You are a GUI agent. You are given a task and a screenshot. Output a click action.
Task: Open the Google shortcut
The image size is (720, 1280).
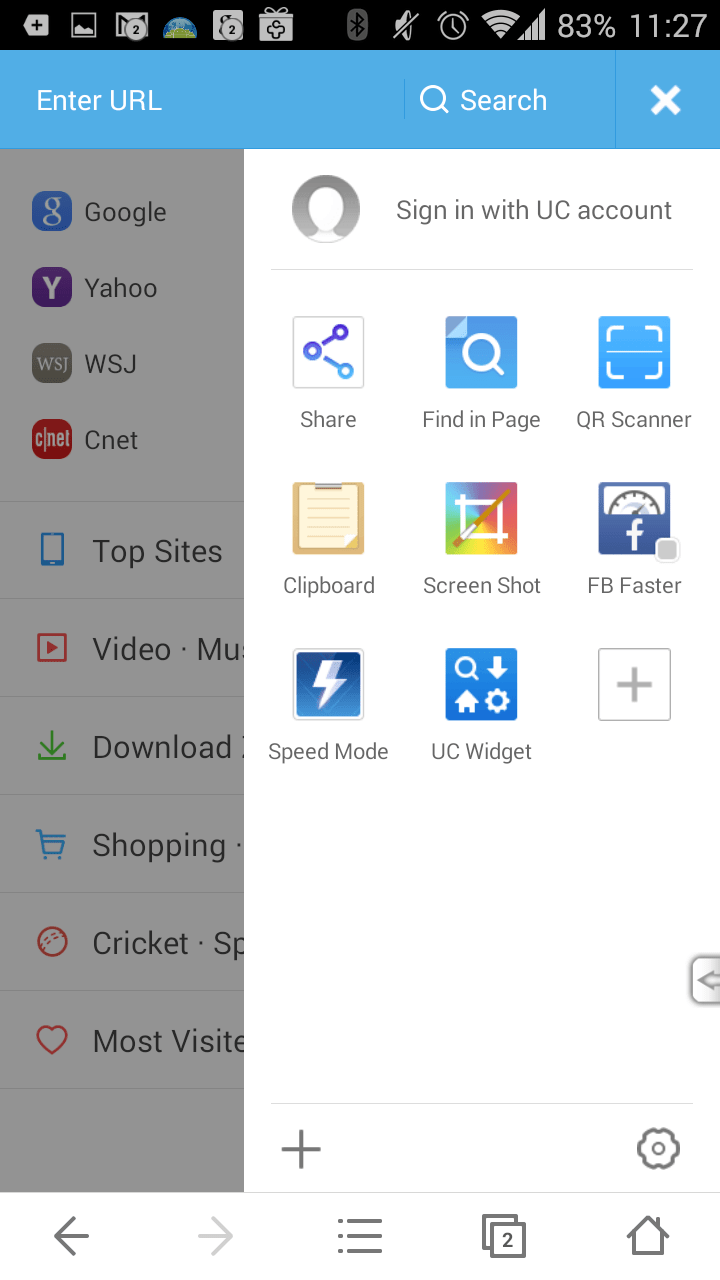(100, 212)
